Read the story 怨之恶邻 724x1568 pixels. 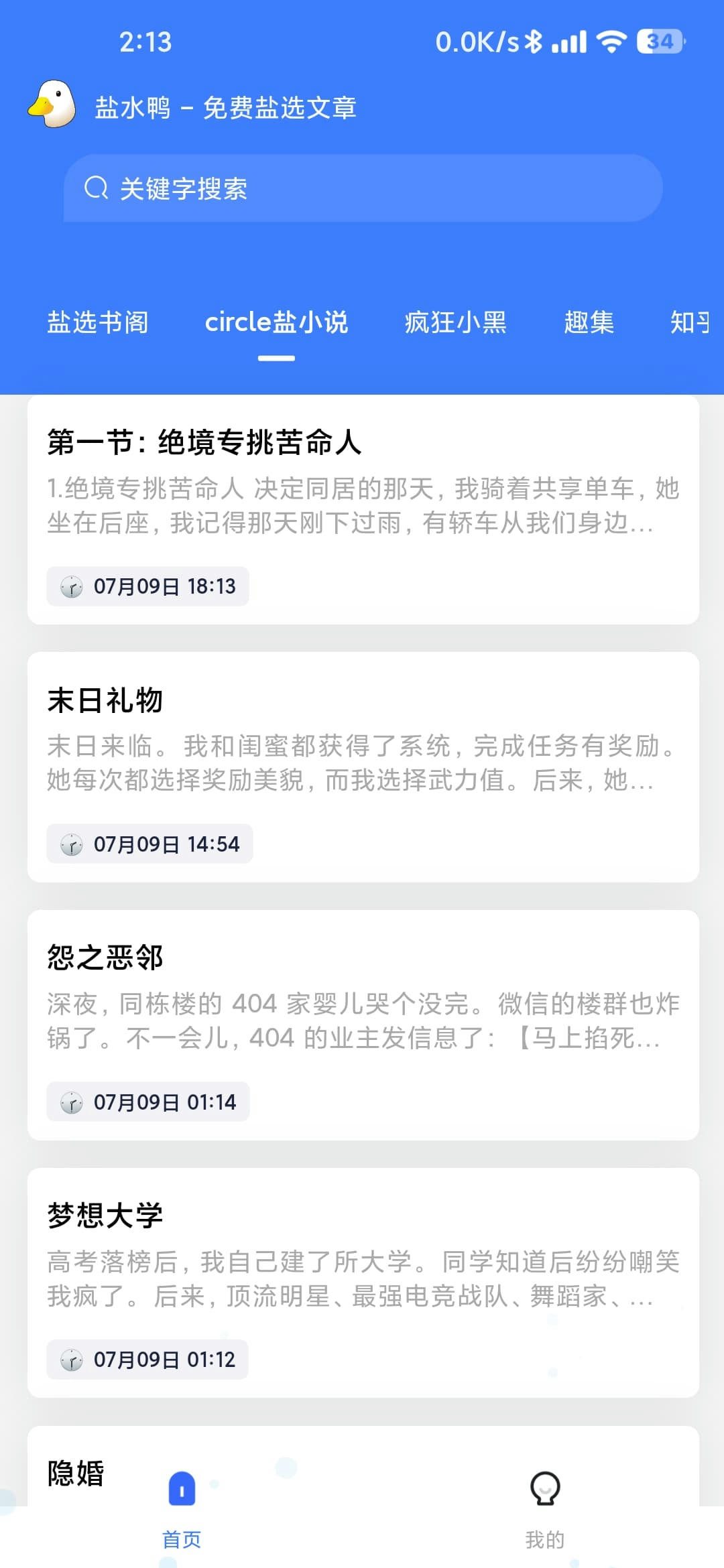point(363,1025)
